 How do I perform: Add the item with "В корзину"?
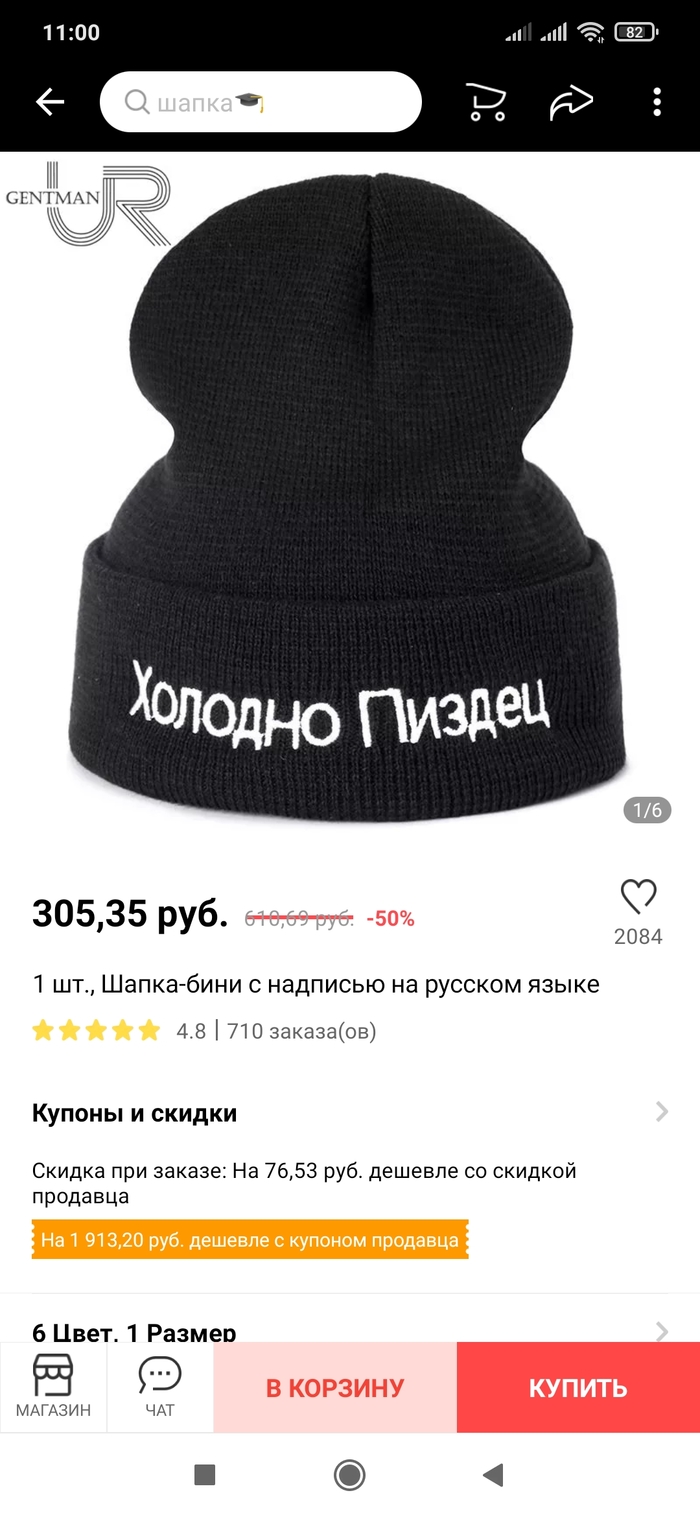[335, 1388]
